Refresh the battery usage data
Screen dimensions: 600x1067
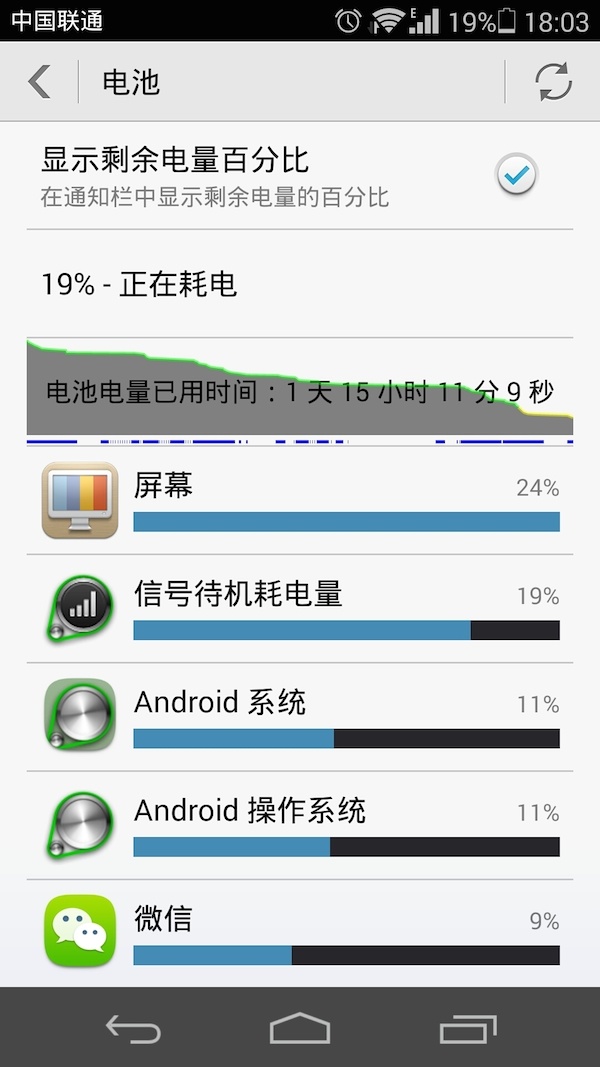click(x=553, y=82)
